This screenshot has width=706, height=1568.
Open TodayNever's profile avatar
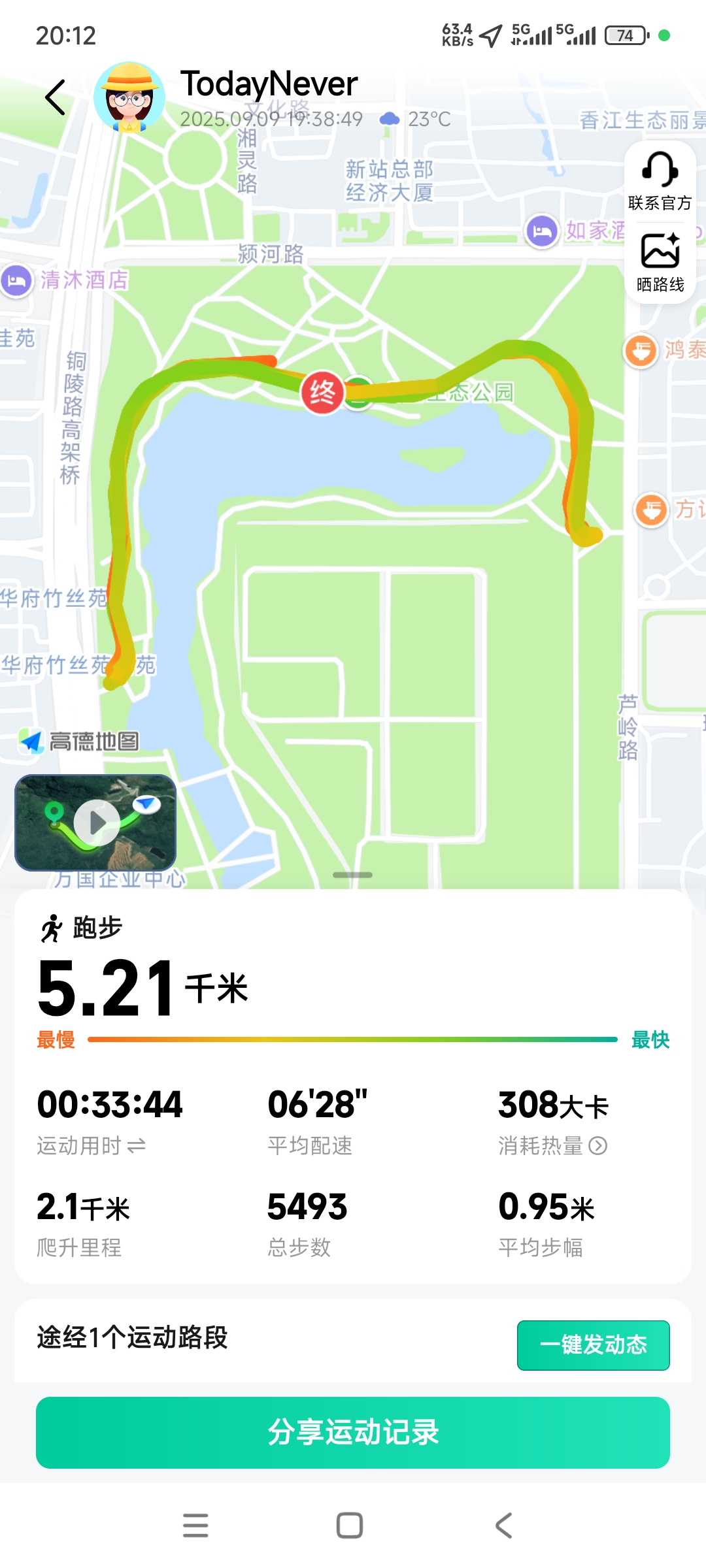coord(129,98)
